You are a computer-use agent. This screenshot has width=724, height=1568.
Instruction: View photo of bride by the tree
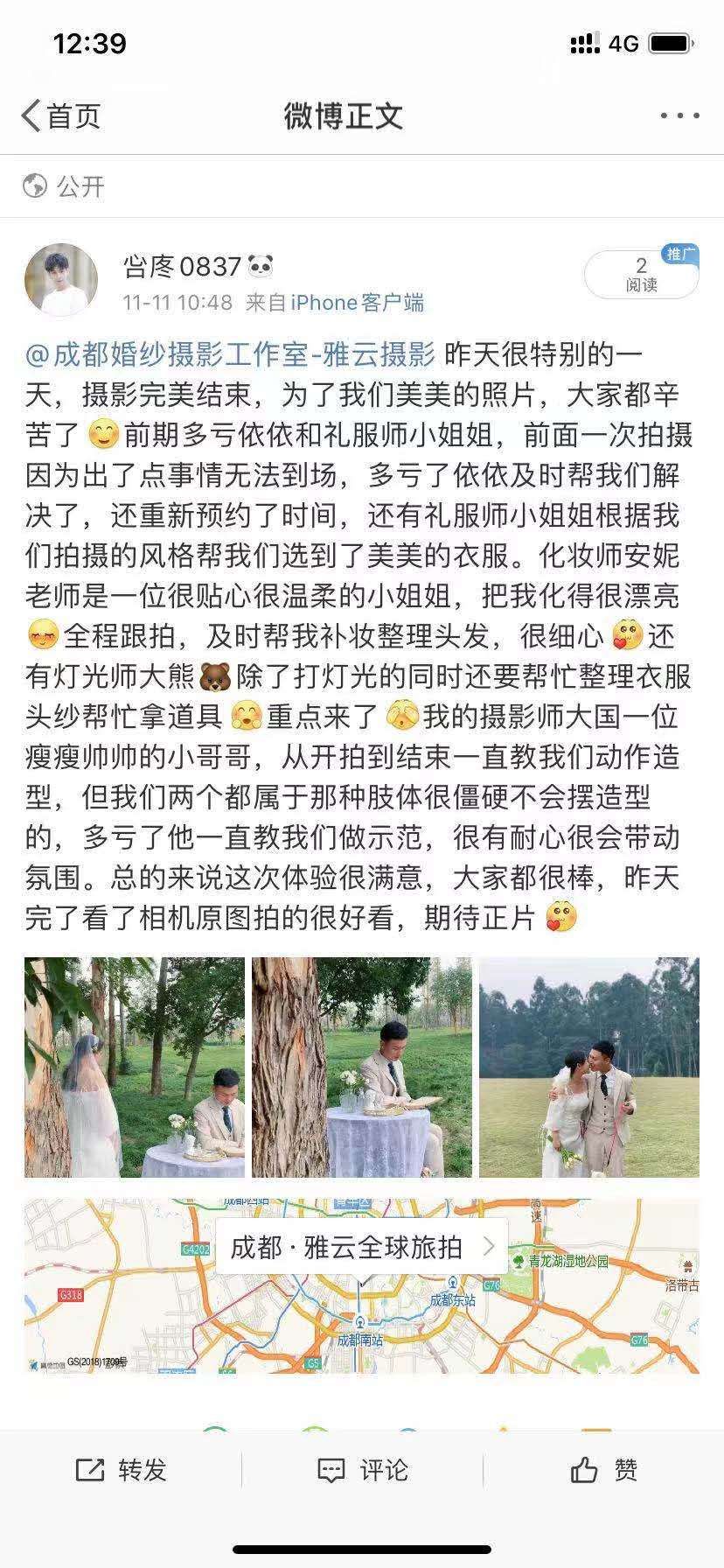click(x=135, y=1067)
